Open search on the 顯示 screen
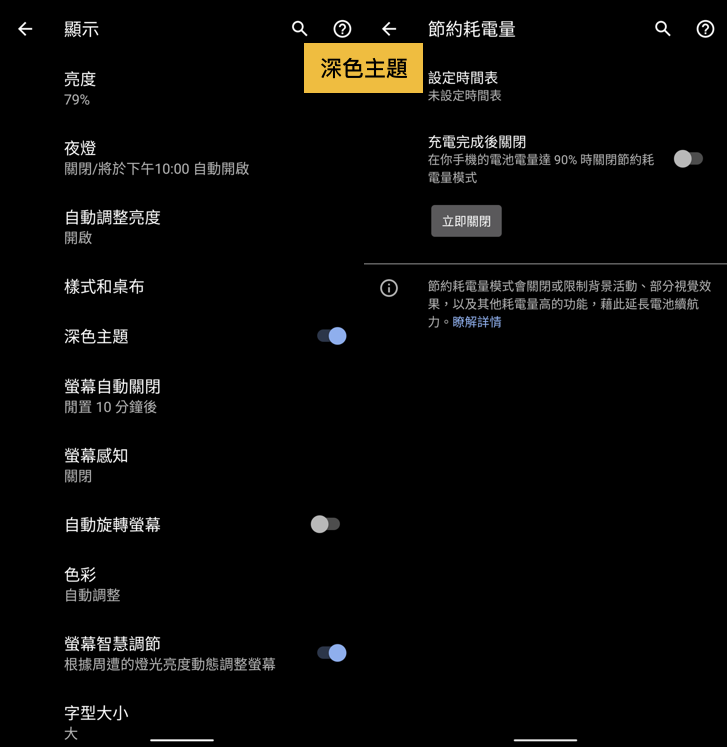Viewport: 727px width, 747px height. tap(300, 29)
